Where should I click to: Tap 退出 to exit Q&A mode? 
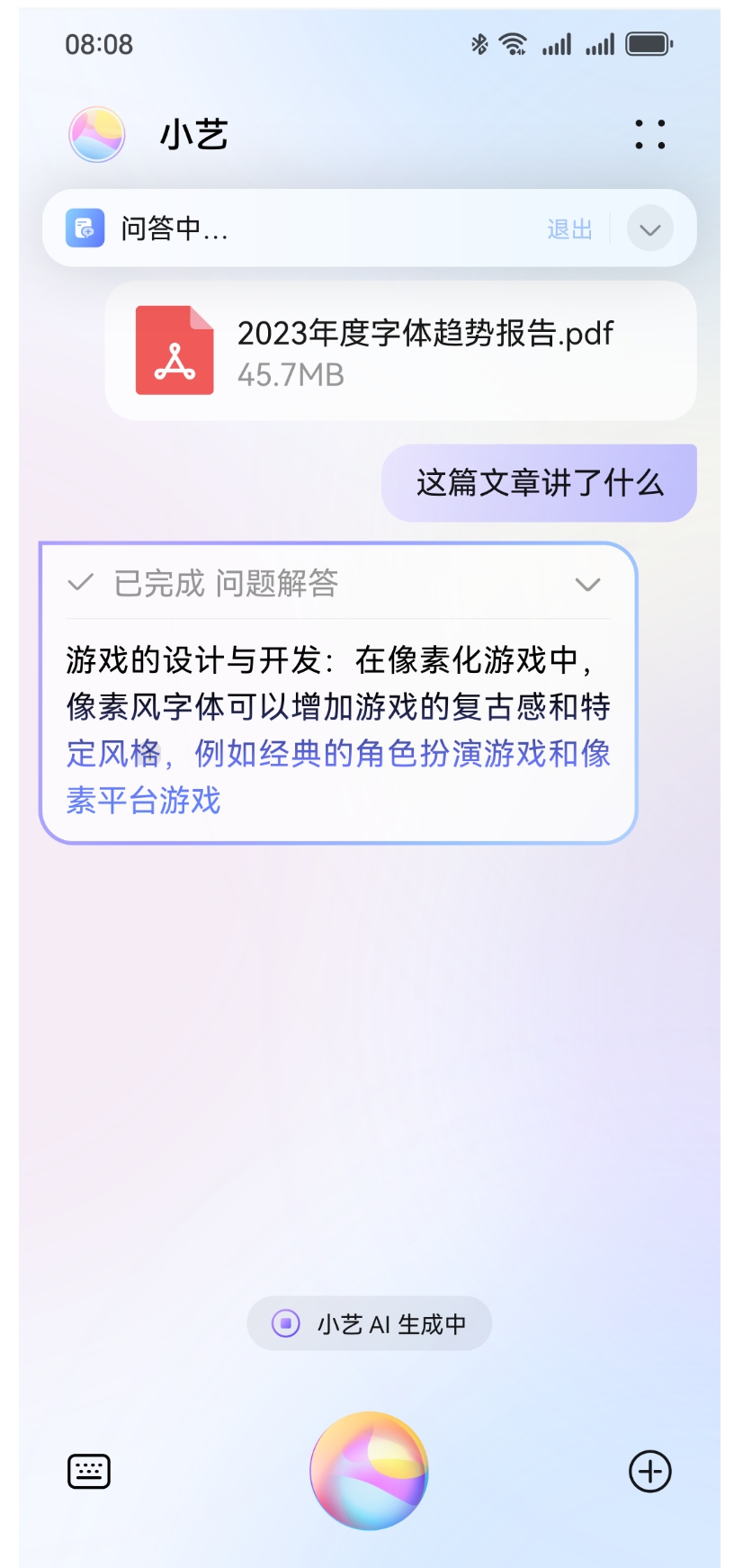pos(570,228)
